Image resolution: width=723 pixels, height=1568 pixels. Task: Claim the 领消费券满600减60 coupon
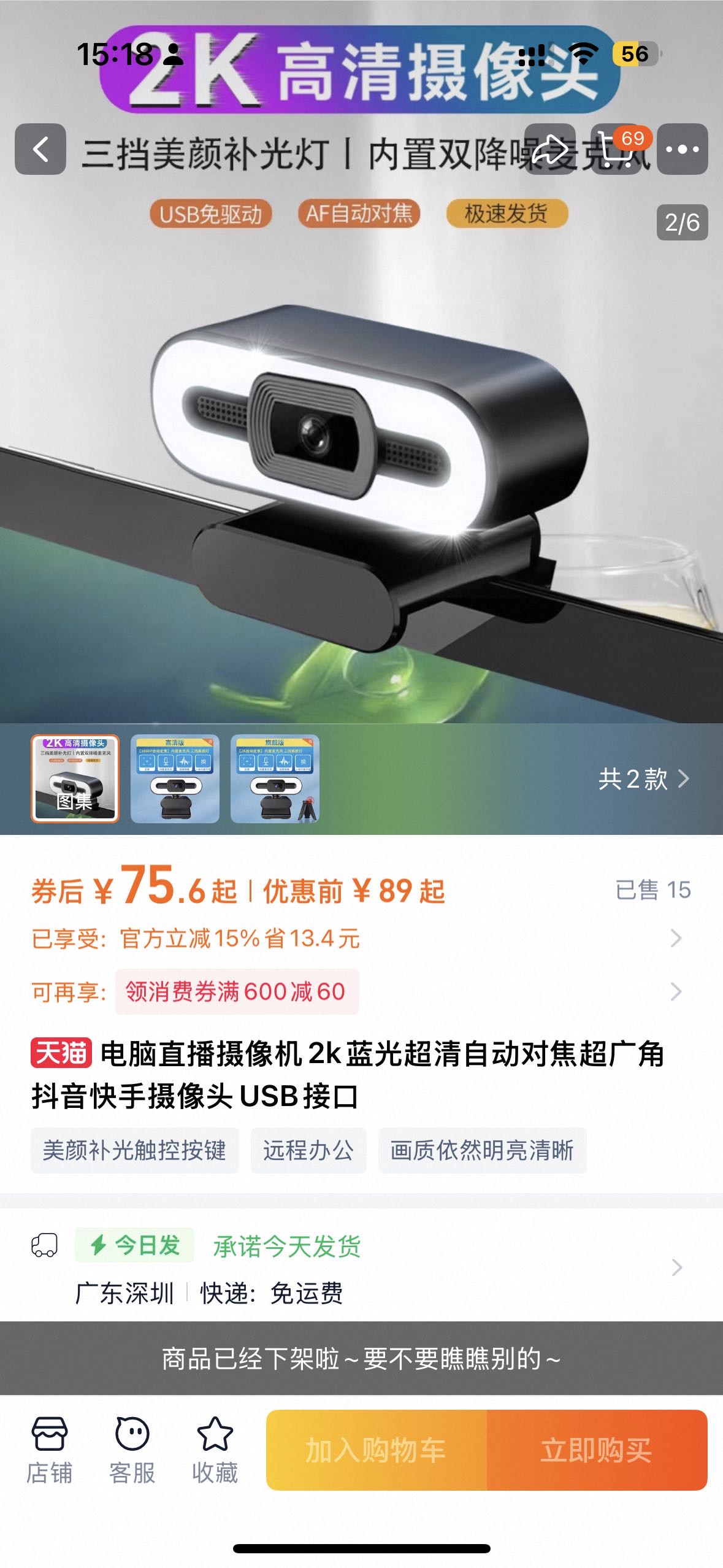point(237,991)
